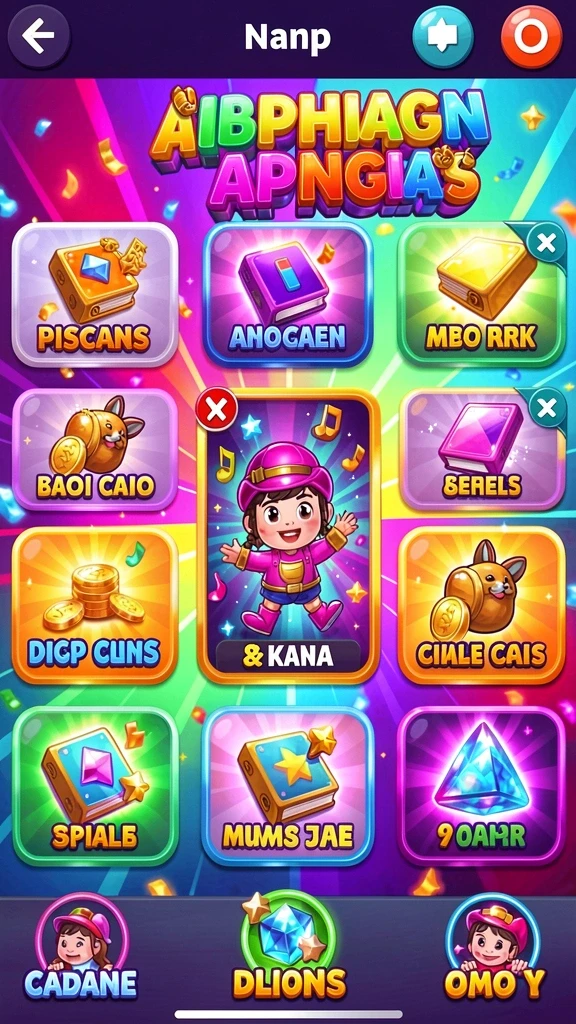Dismiss the MBO RRK tile with its X
This screenshot has width=576, height=1024.
(546, 244)
